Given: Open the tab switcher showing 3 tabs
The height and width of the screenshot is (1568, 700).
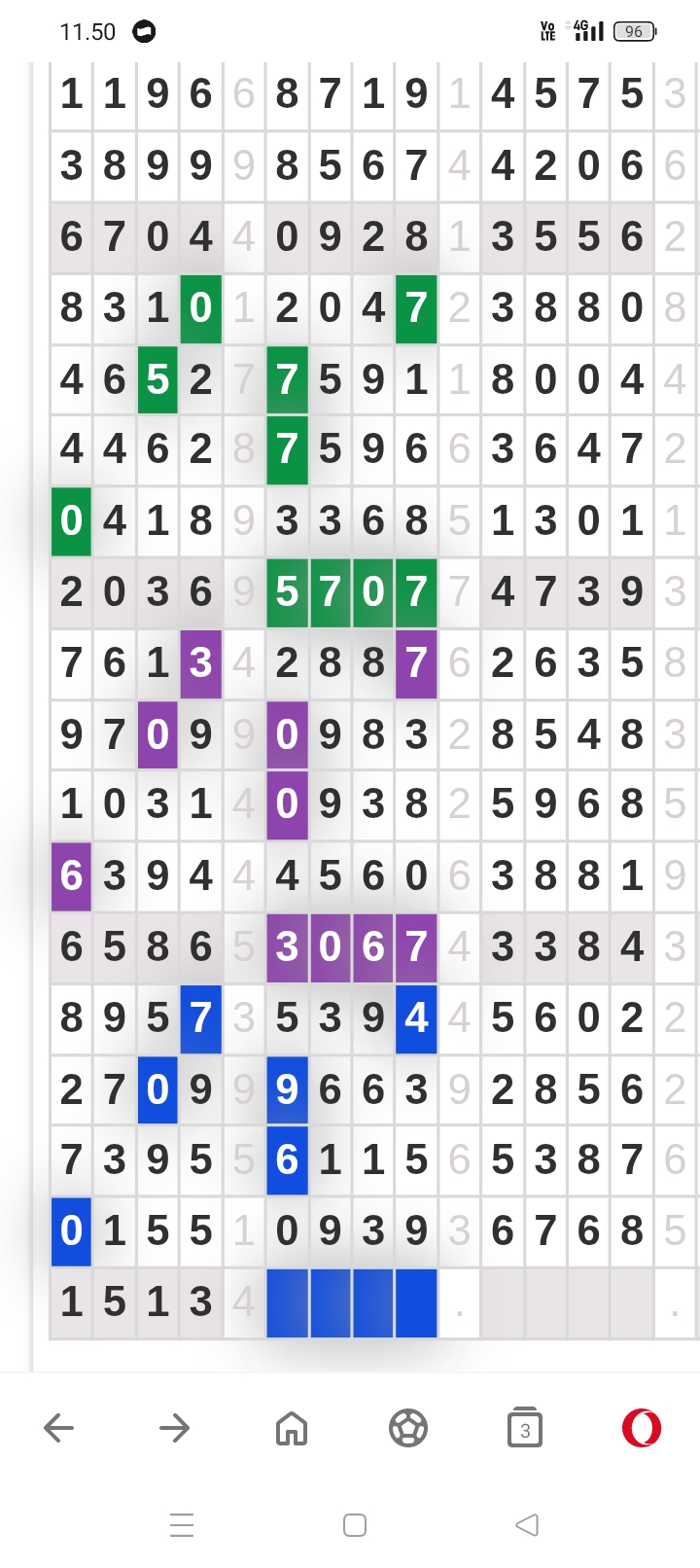Looking at the screenshot, I should pyautogui.click(x=525, y=1427).
